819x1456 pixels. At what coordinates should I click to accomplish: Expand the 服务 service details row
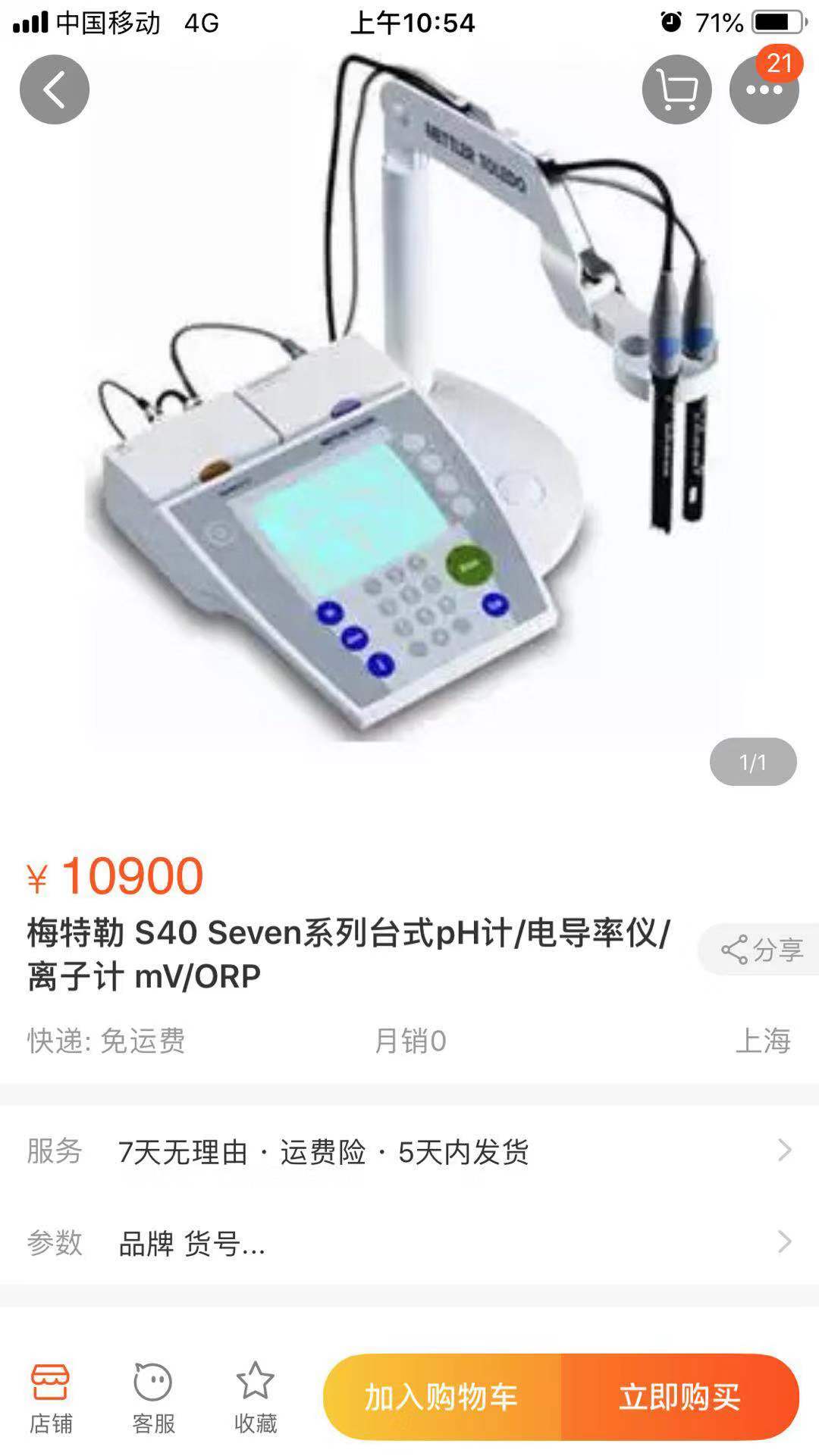point(409,1151)
